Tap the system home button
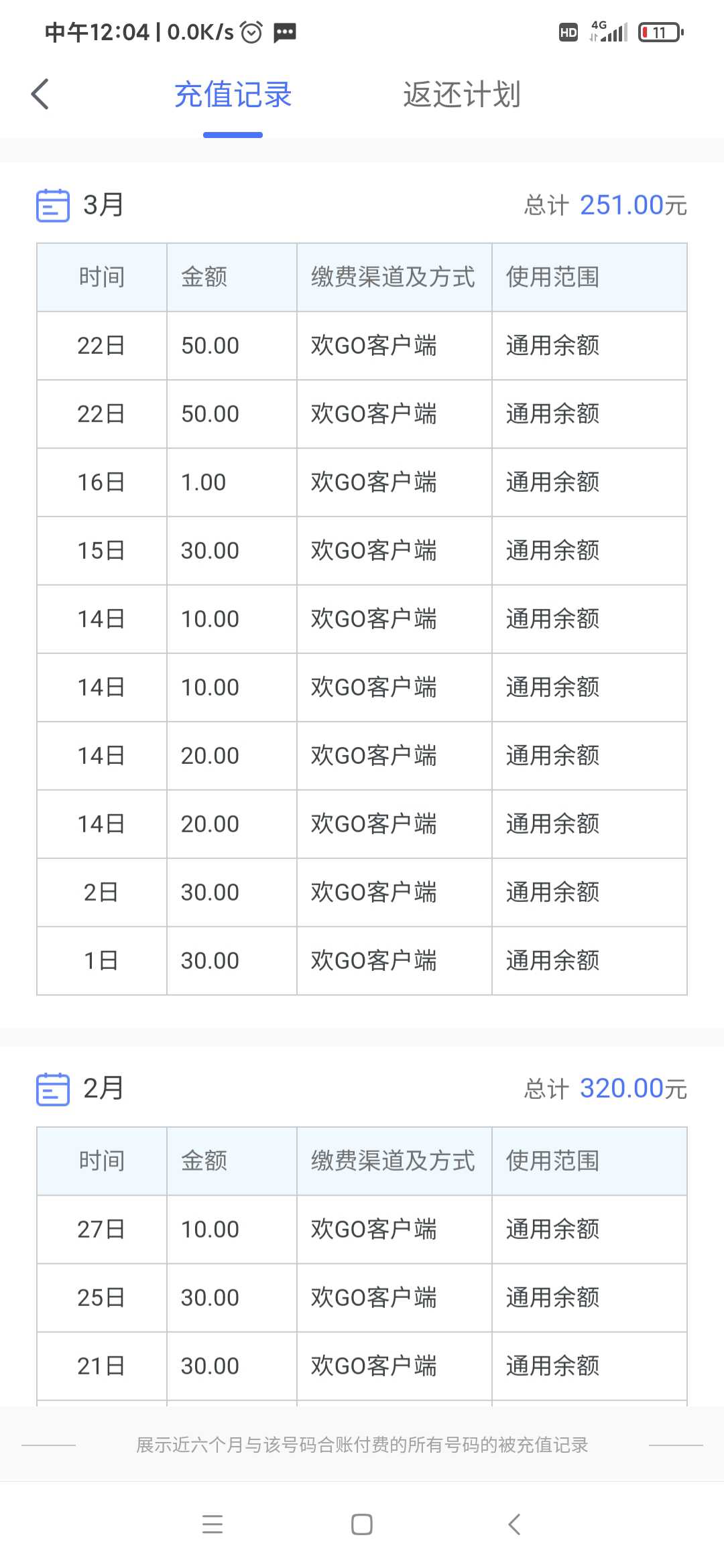 [x=362, y=1524]
